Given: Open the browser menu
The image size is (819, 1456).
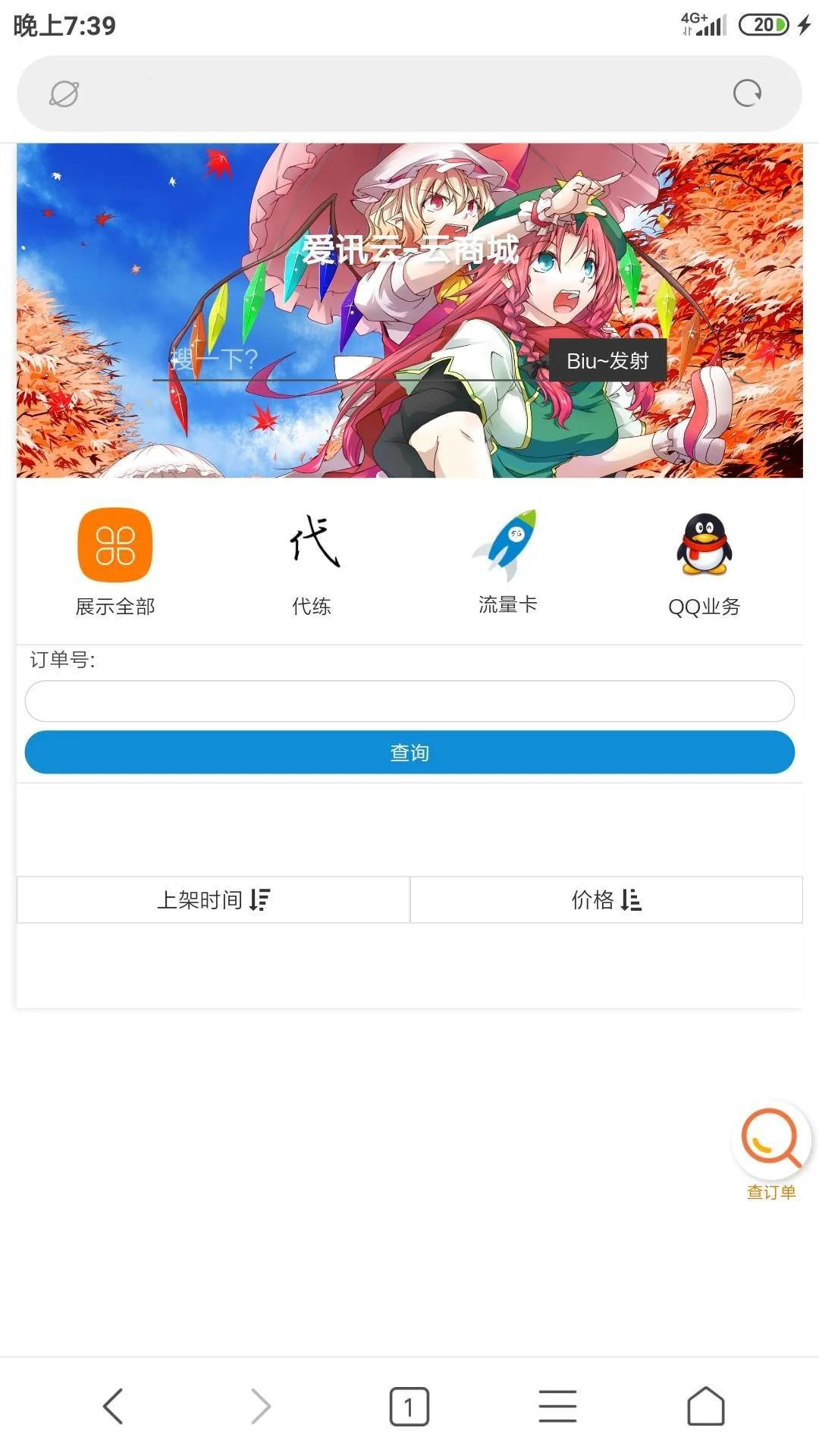Looking at the screenshot, I should [557, 1407].
